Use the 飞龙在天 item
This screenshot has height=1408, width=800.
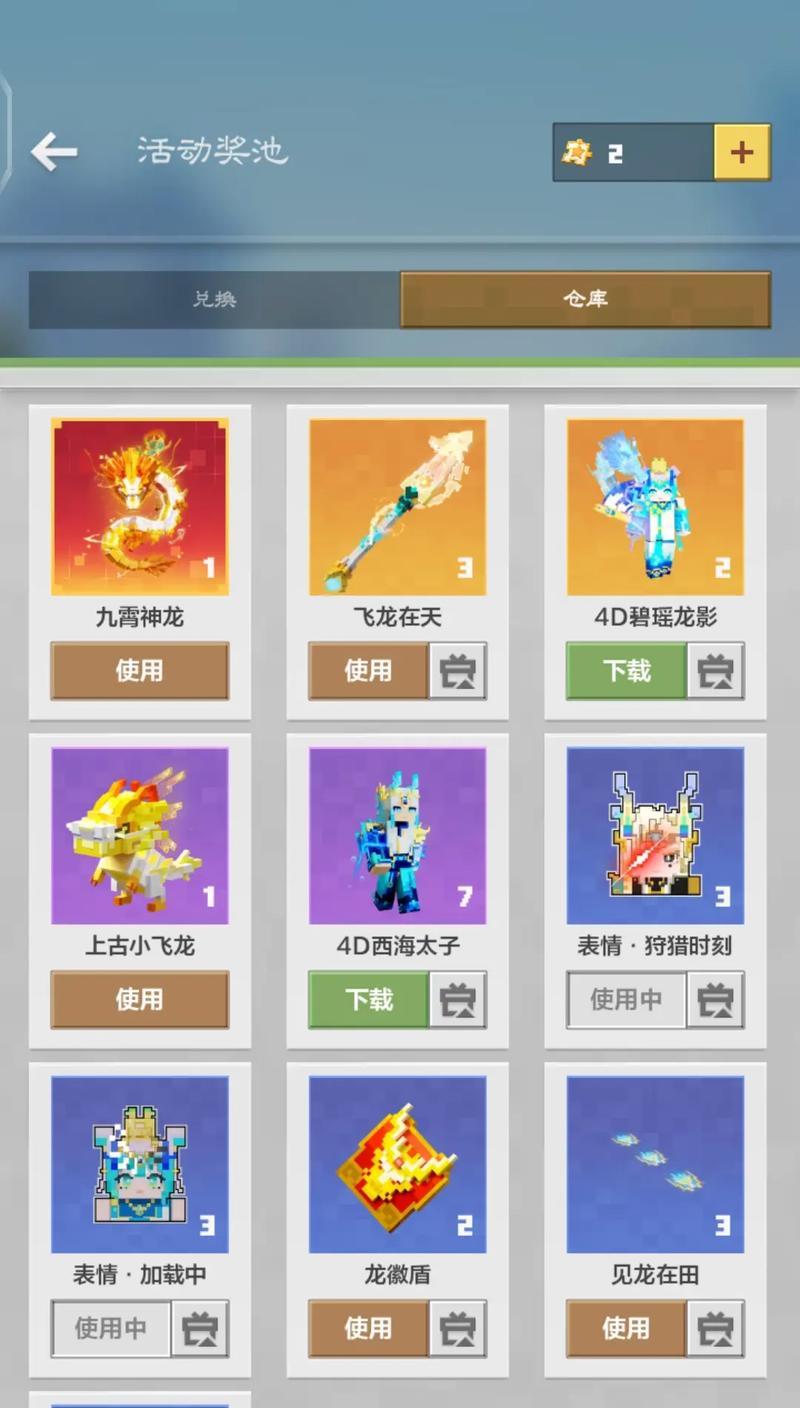point(368,670)
